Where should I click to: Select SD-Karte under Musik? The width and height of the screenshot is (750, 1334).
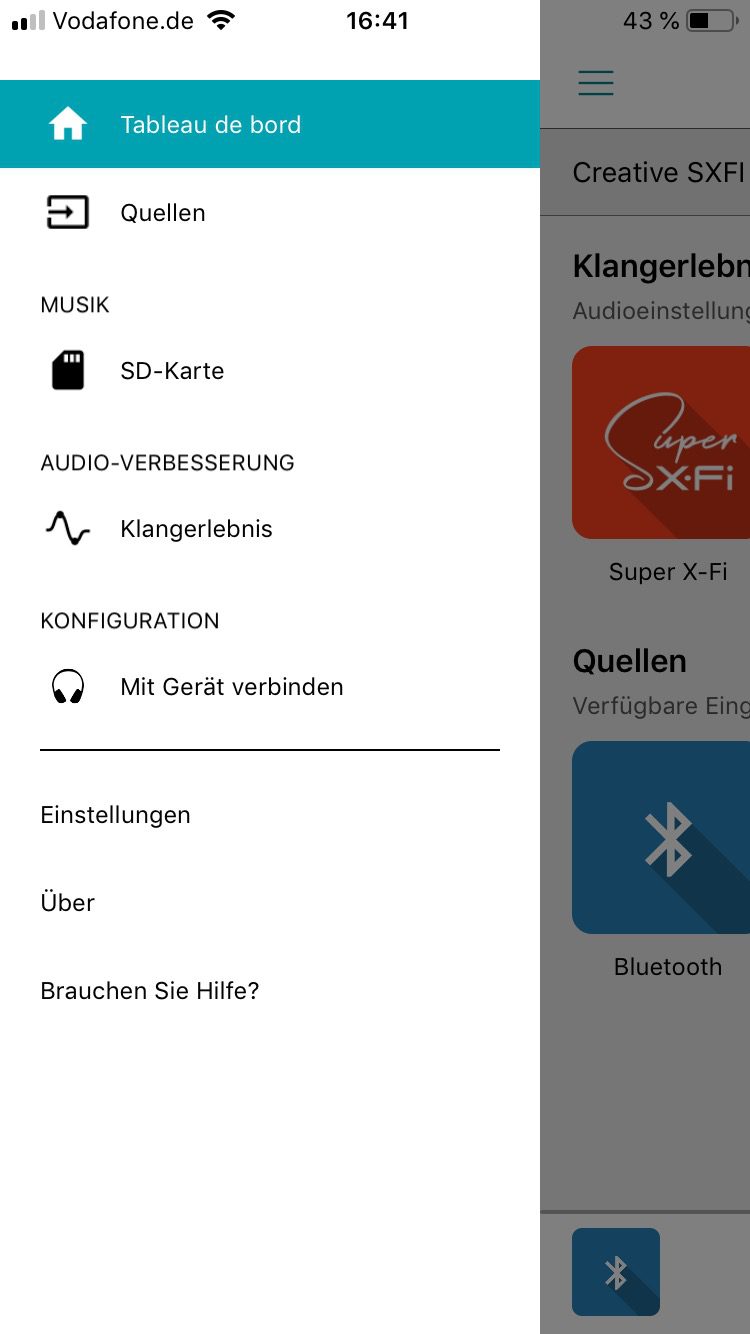point(172,371)
